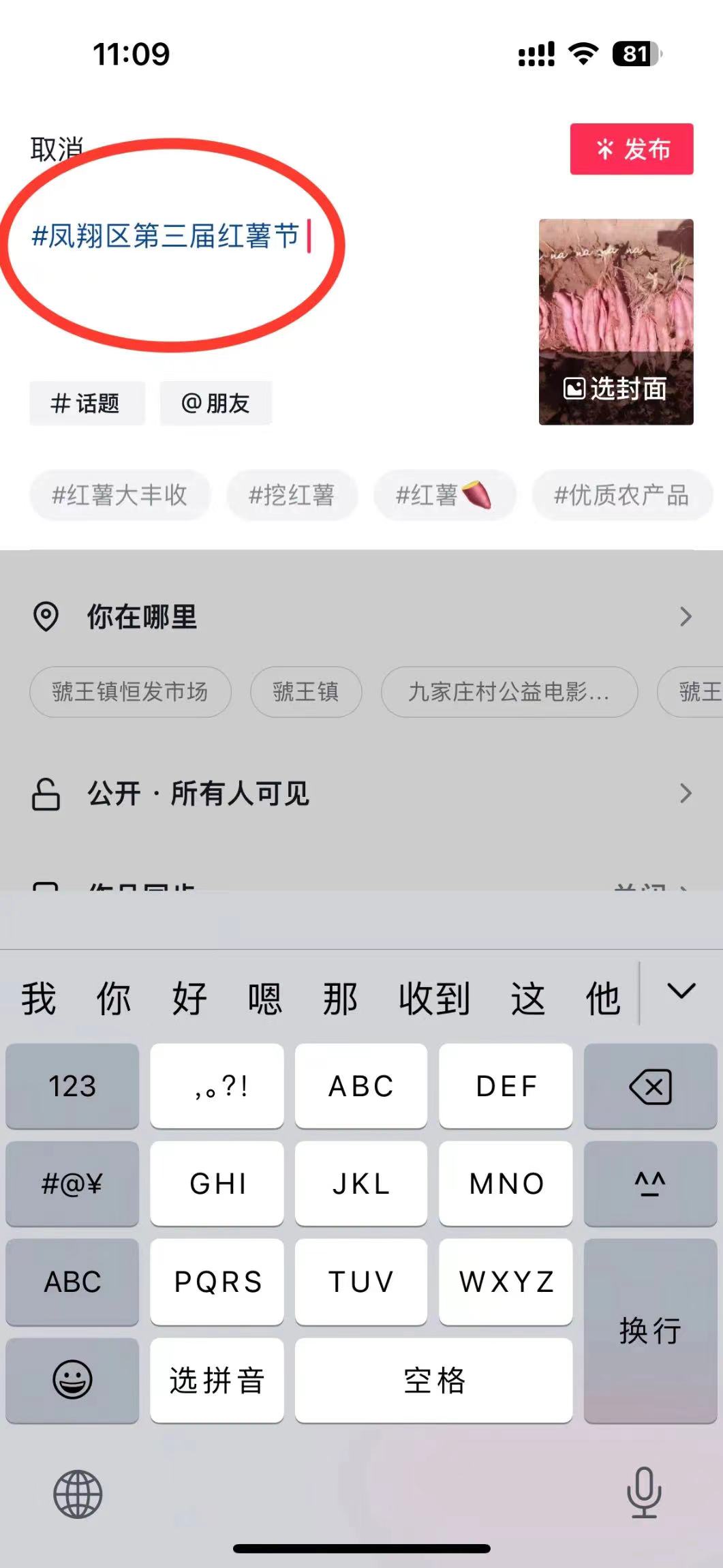723x1568 pixels.
Task: Select location 虢王镇恒发市场
Action: pos(130,692)
